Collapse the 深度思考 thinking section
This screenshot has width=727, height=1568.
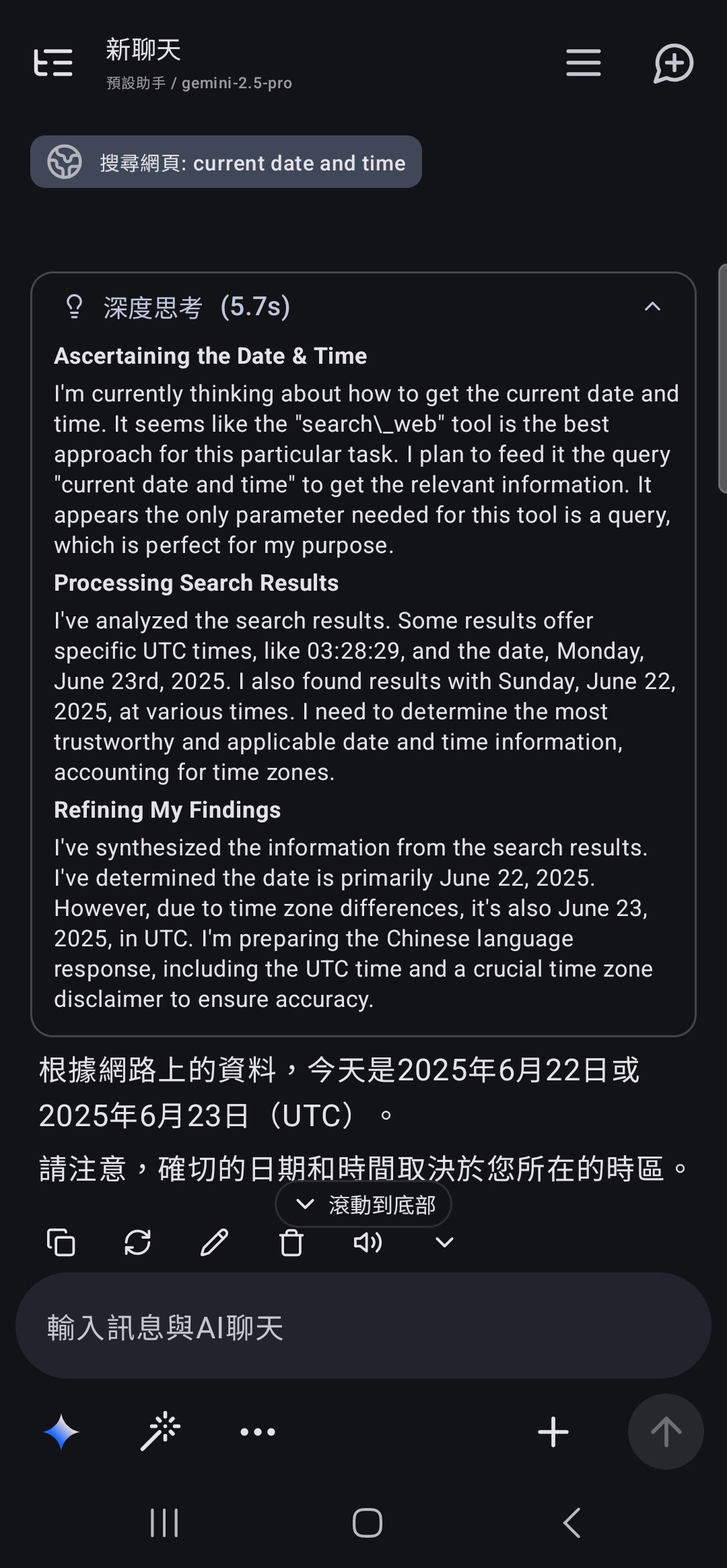click(x=652, y=307)
